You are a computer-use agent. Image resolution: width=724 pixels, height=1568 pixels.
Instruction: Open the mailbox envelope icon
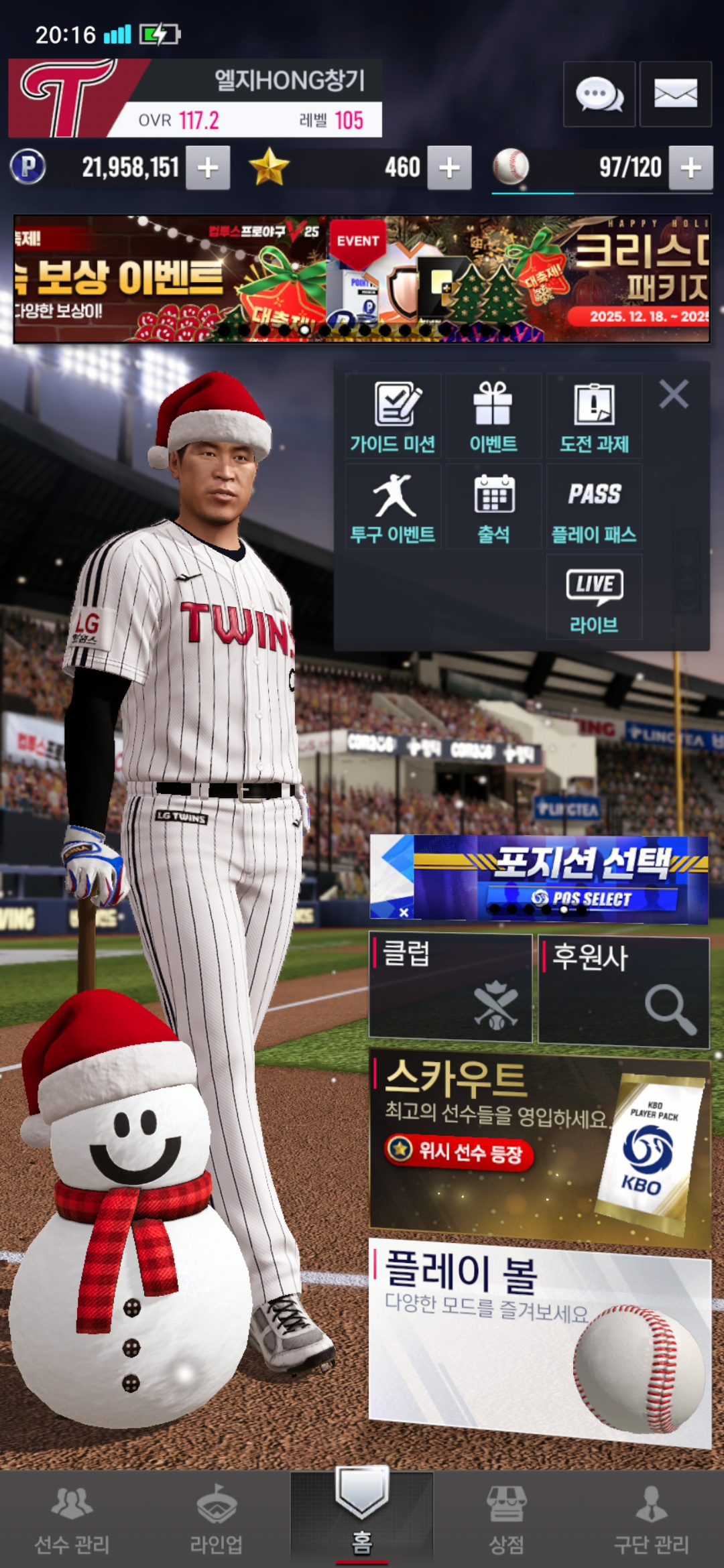675,94
